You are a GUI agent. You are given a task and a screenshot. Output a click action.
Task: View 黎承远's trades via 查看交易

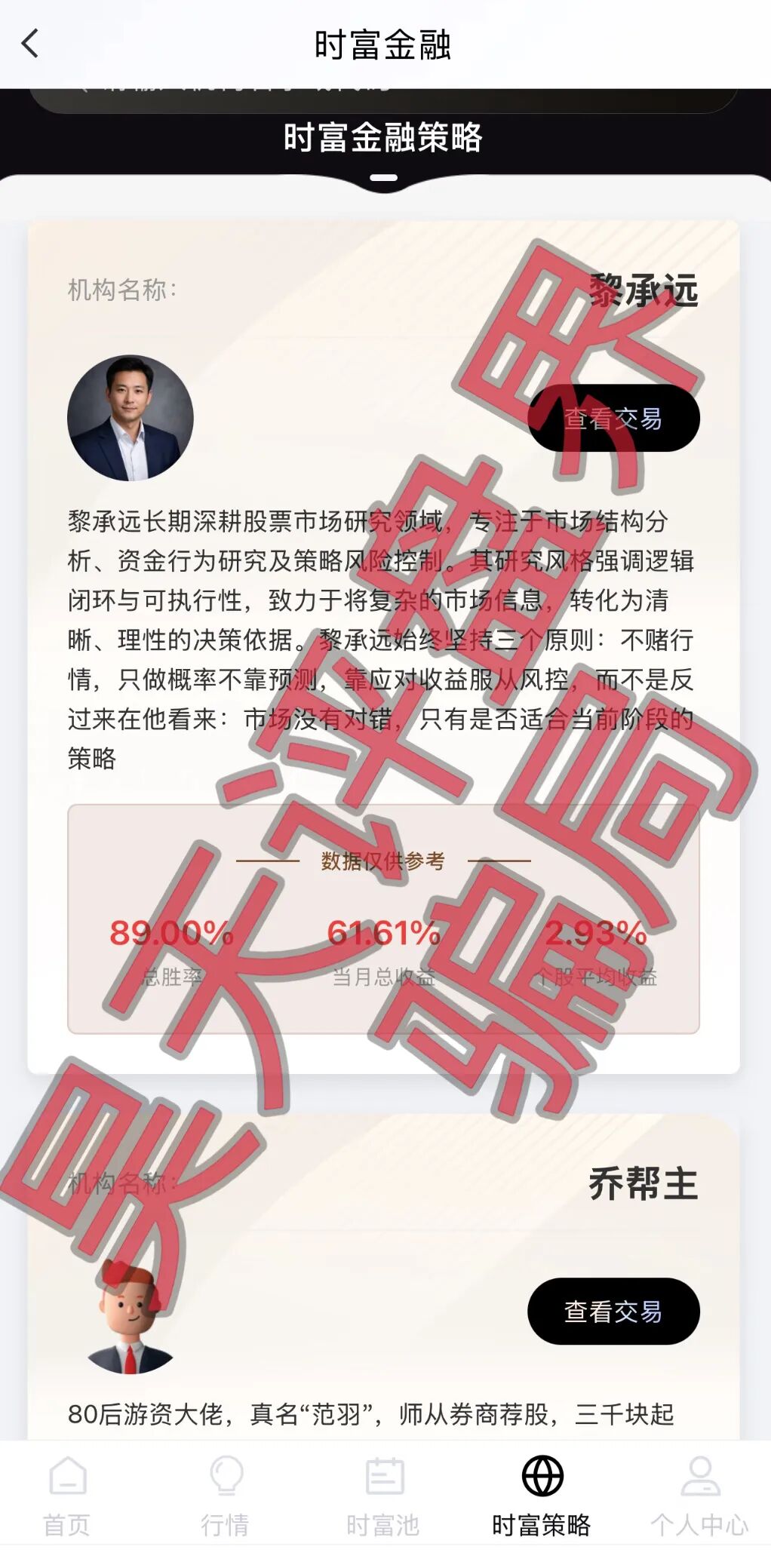(613, 419)
